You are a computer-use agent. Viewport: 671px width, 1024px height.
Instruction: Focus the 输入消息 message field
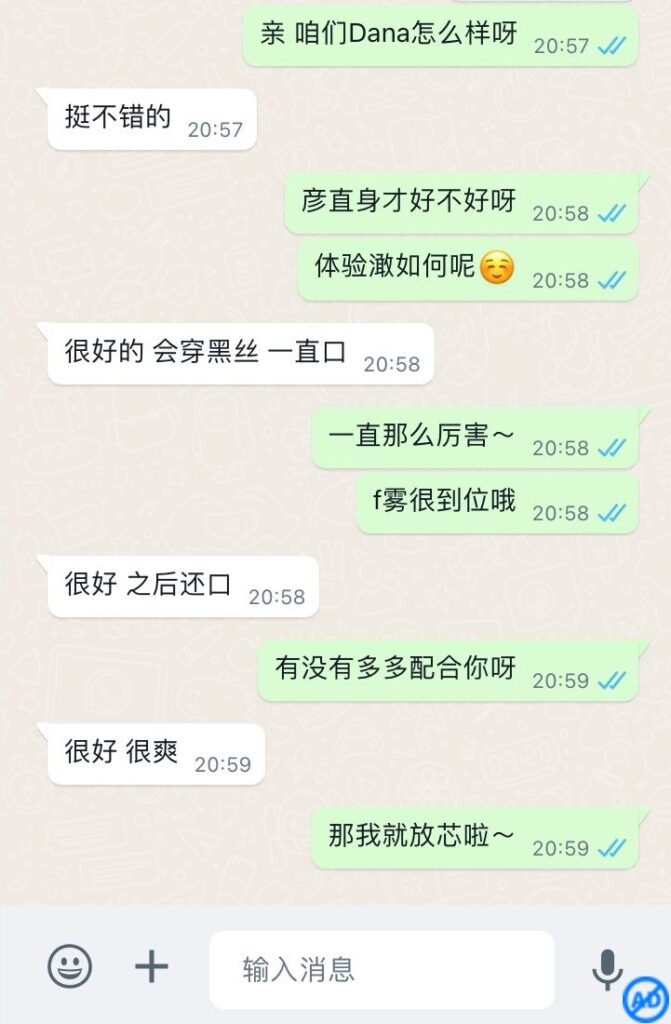coord(380,968)
